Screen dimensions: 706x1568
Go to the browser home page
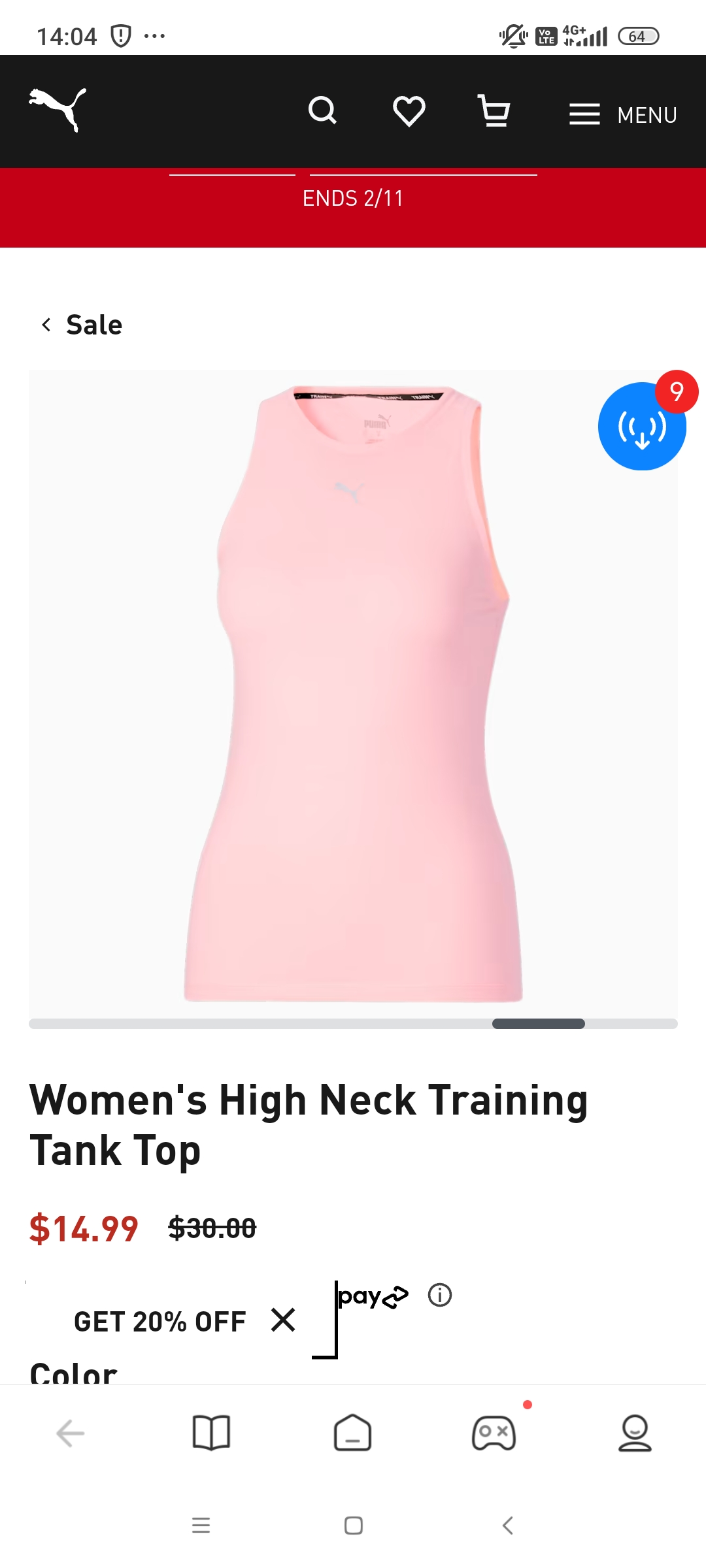tap(353, 1433)
